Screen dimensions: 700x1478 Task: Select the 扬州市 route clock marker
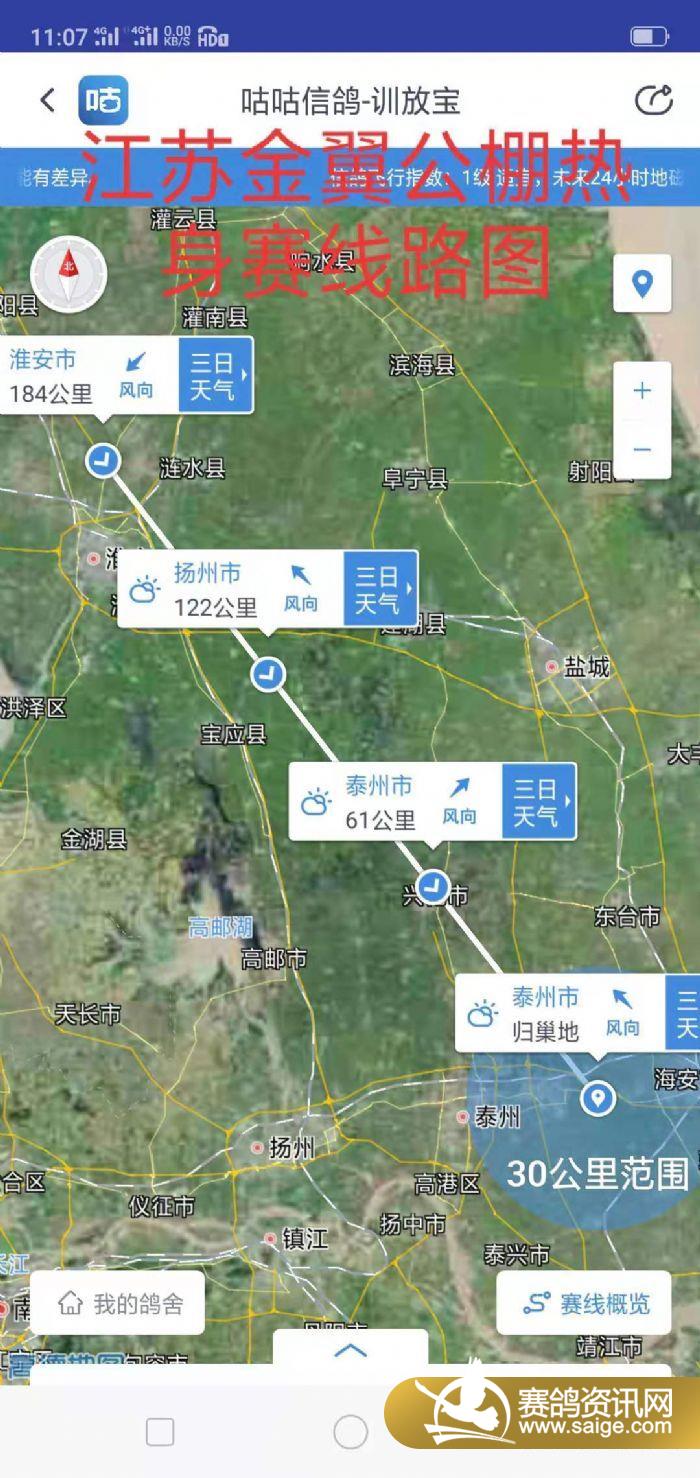[x=267, y=675]
